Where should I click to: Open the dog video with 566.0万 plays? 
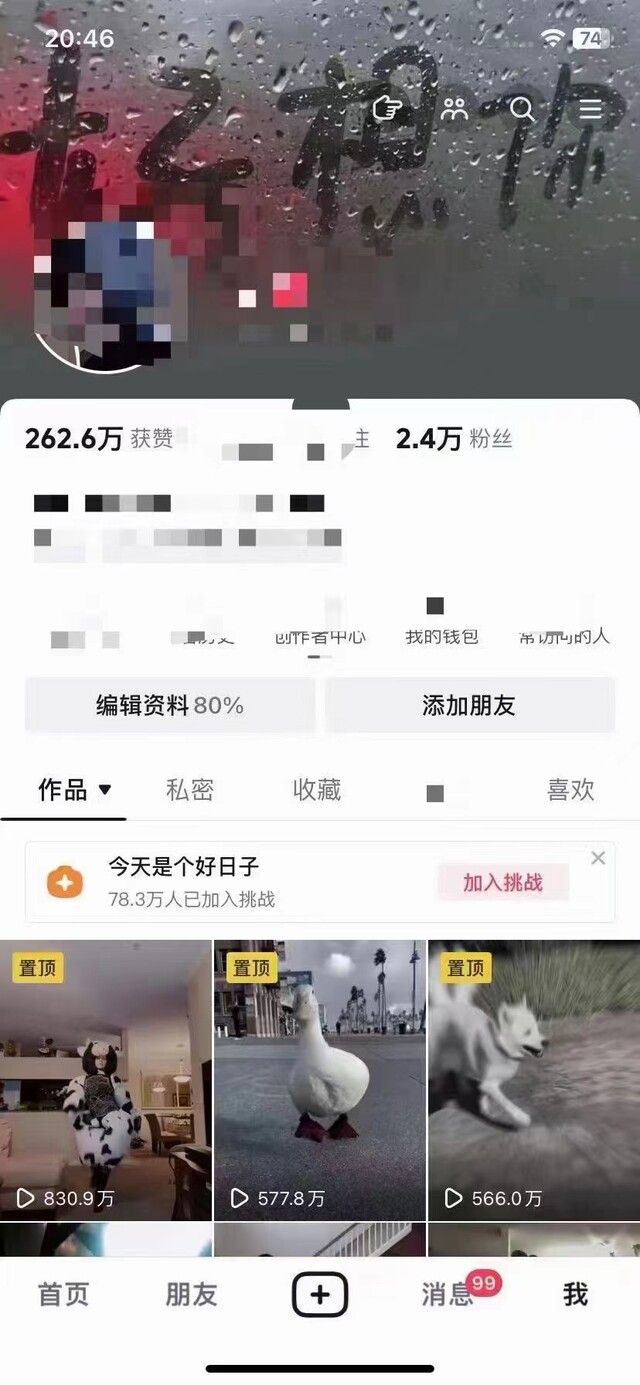(534, 1080)
